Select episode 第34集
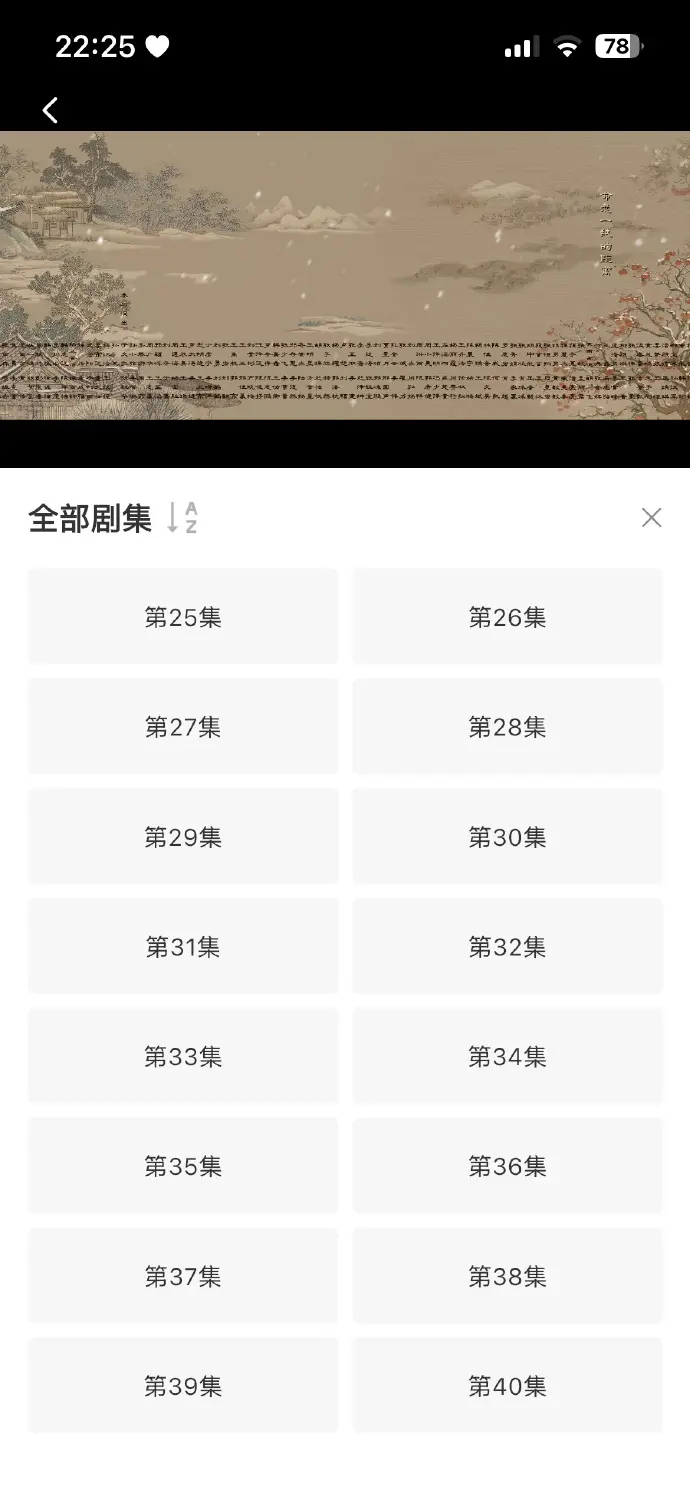Viewport: 690px width, 1493px height. click(x=507, y=1057)
